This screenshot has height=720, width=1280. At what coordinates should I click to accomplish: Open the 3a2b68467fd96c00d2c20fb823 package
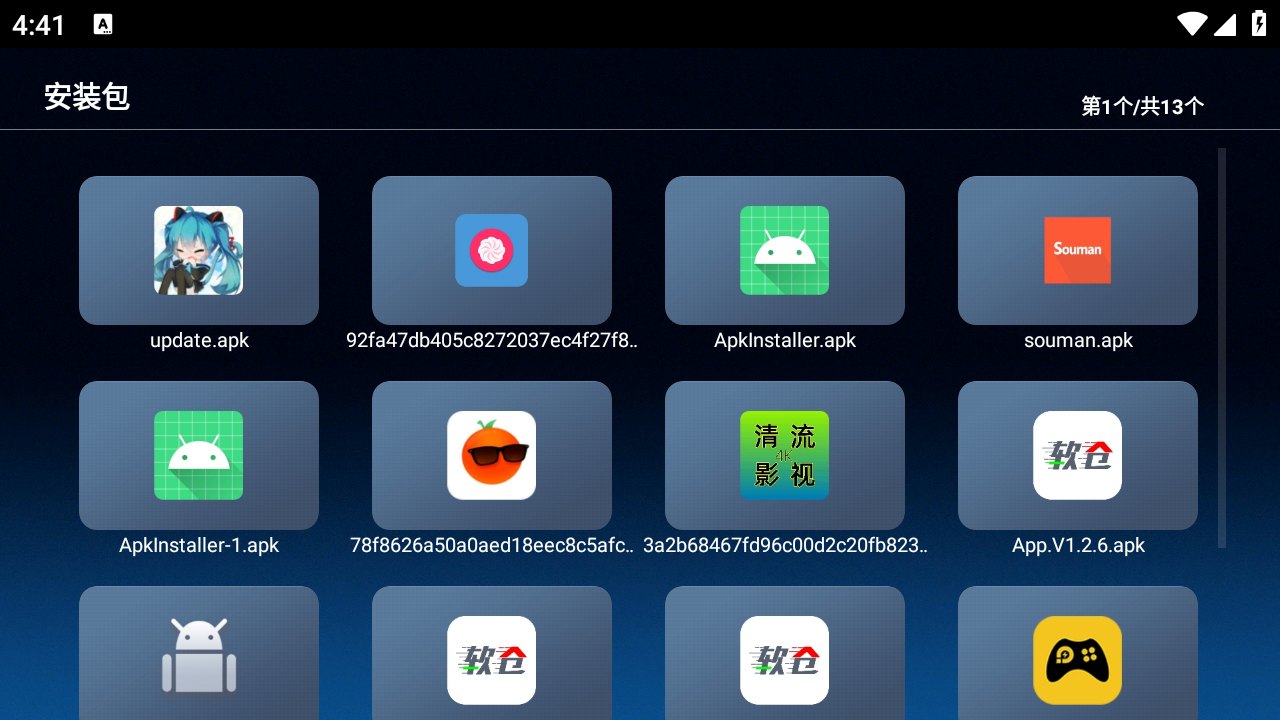784,456
